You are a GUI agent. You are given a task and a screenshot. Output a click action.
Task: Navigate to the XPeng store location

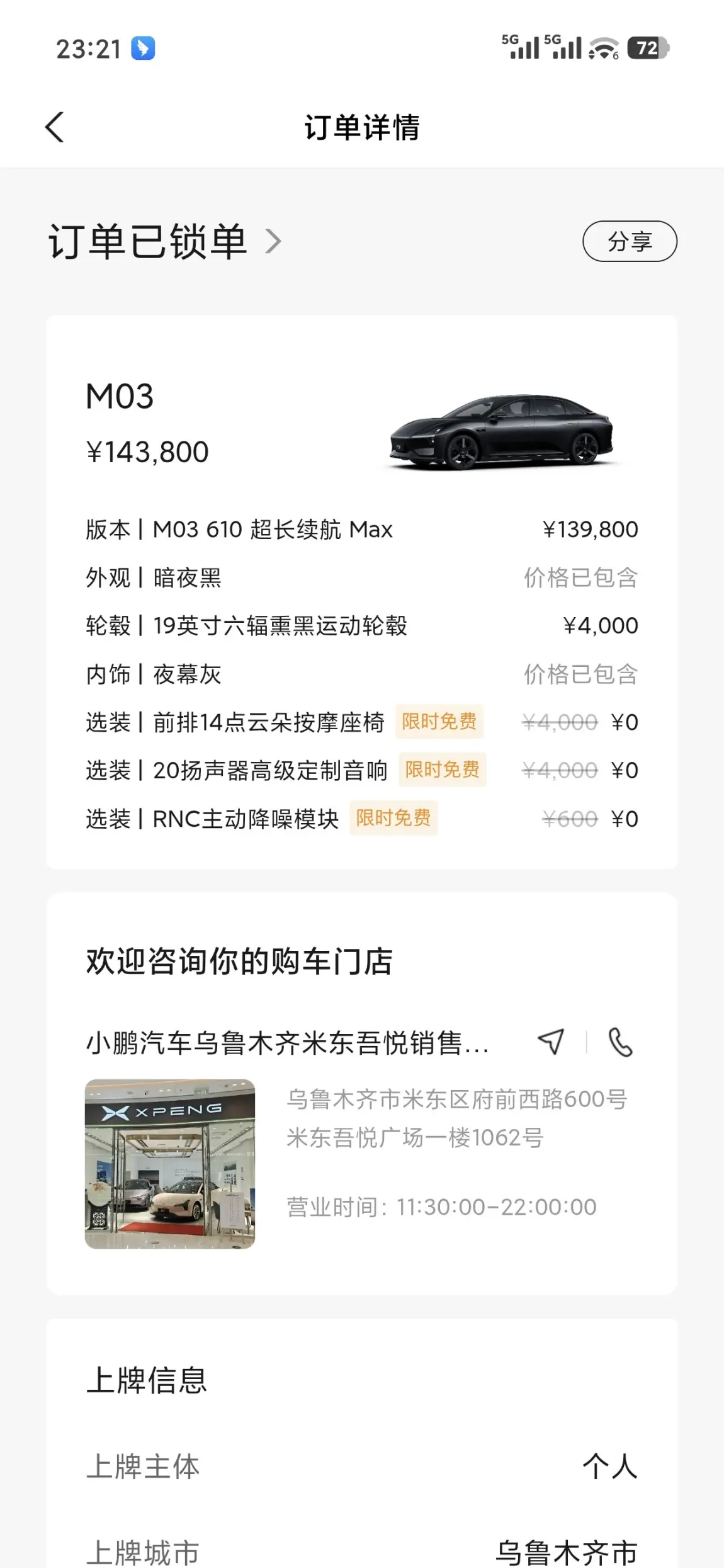551,1042
